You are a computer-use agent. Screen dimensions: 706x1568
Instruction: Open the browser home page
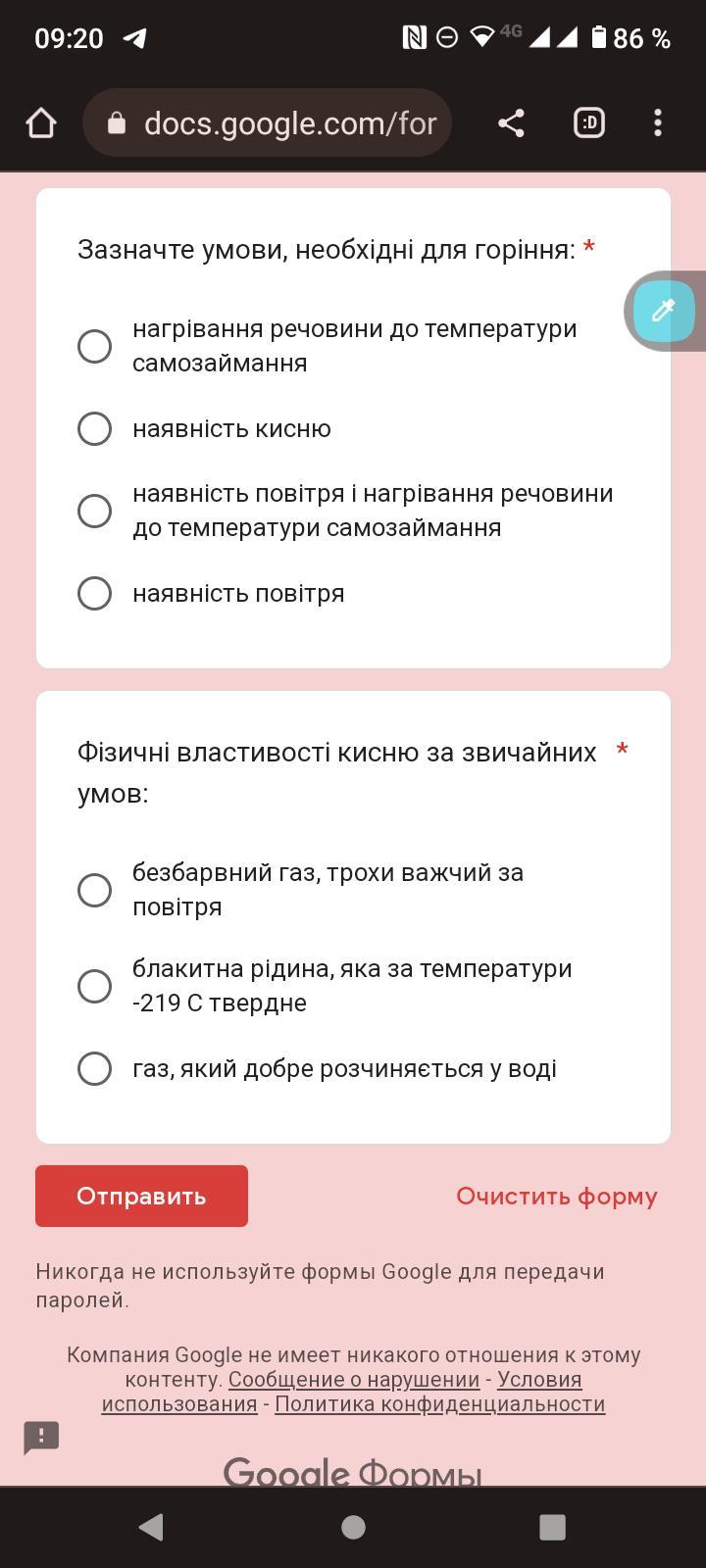pyautogui.click(x=41, y=123)
